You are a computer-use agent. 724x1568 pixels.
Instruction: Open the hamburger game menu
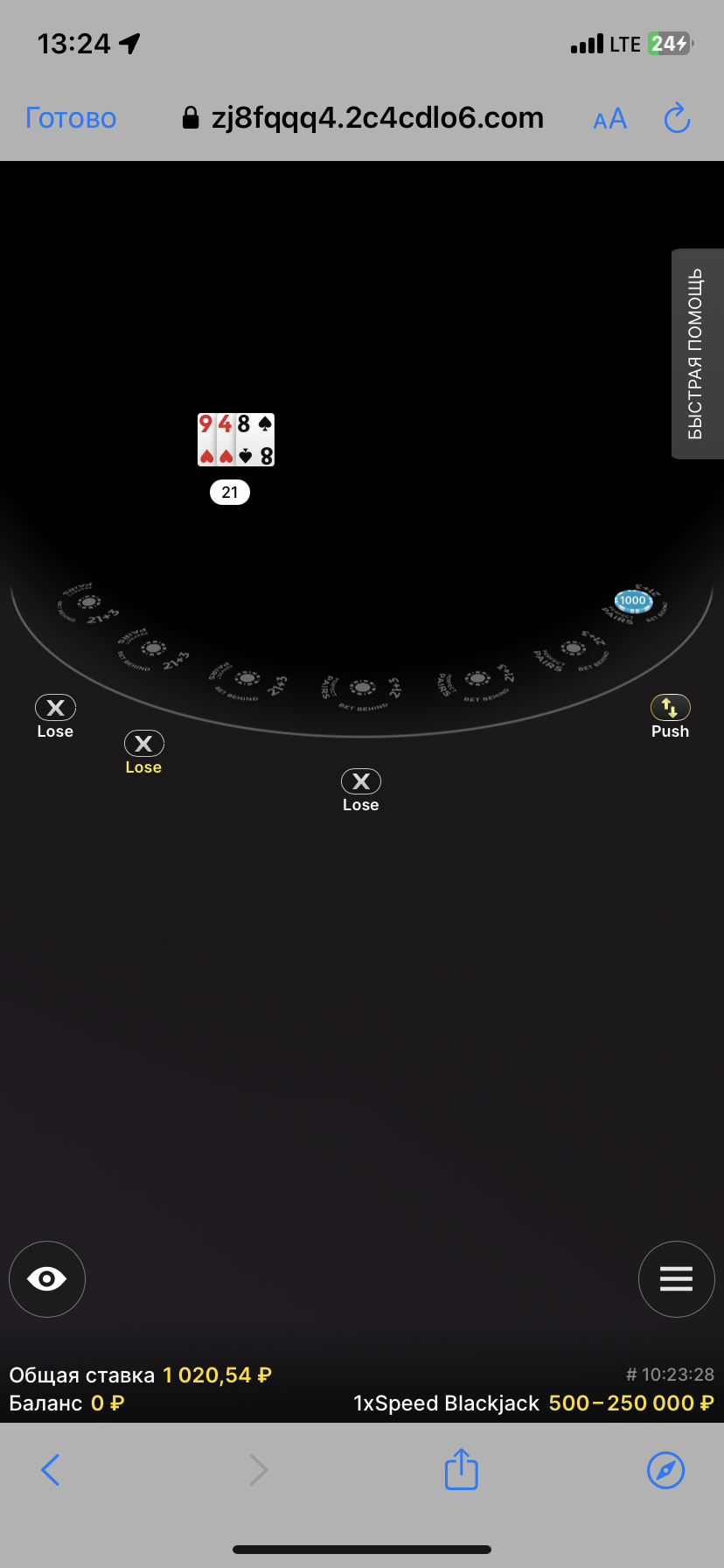(x=676, y=1278)
